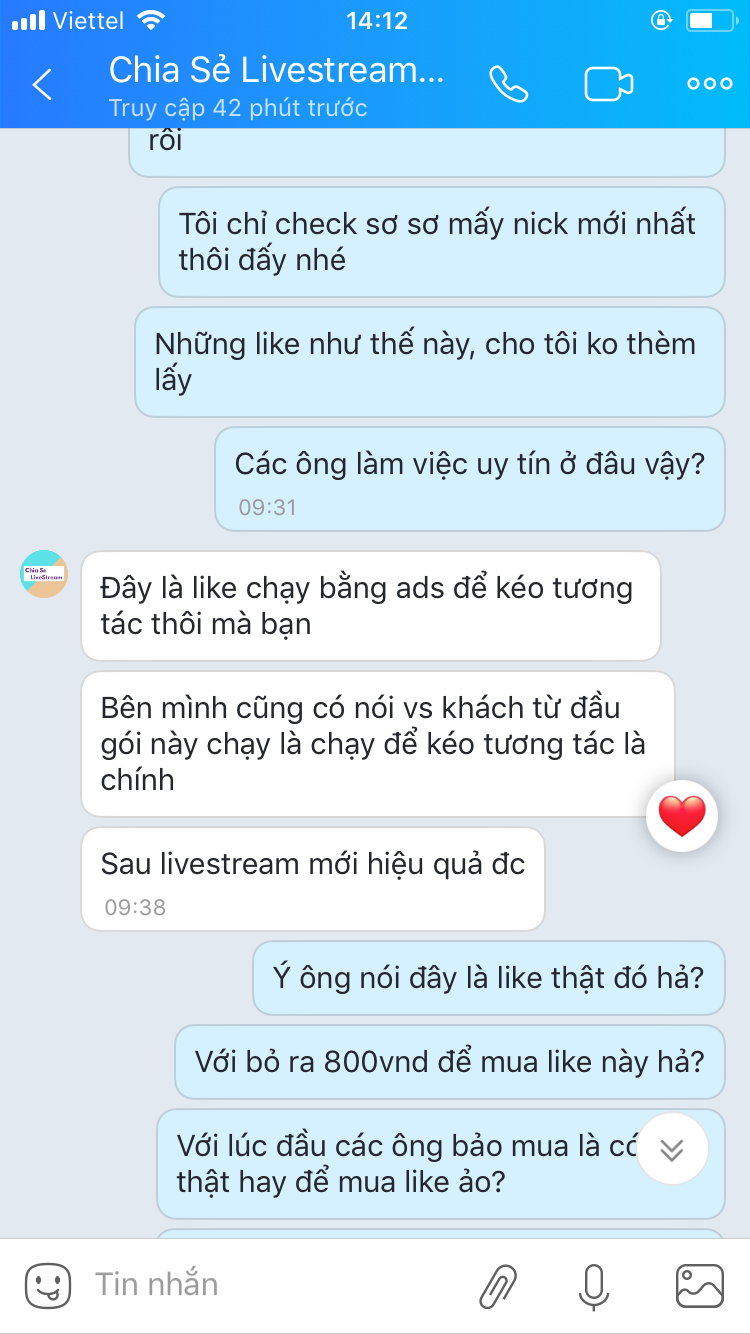Open the sticker and emoji picker

click(x=48, y=1285)
